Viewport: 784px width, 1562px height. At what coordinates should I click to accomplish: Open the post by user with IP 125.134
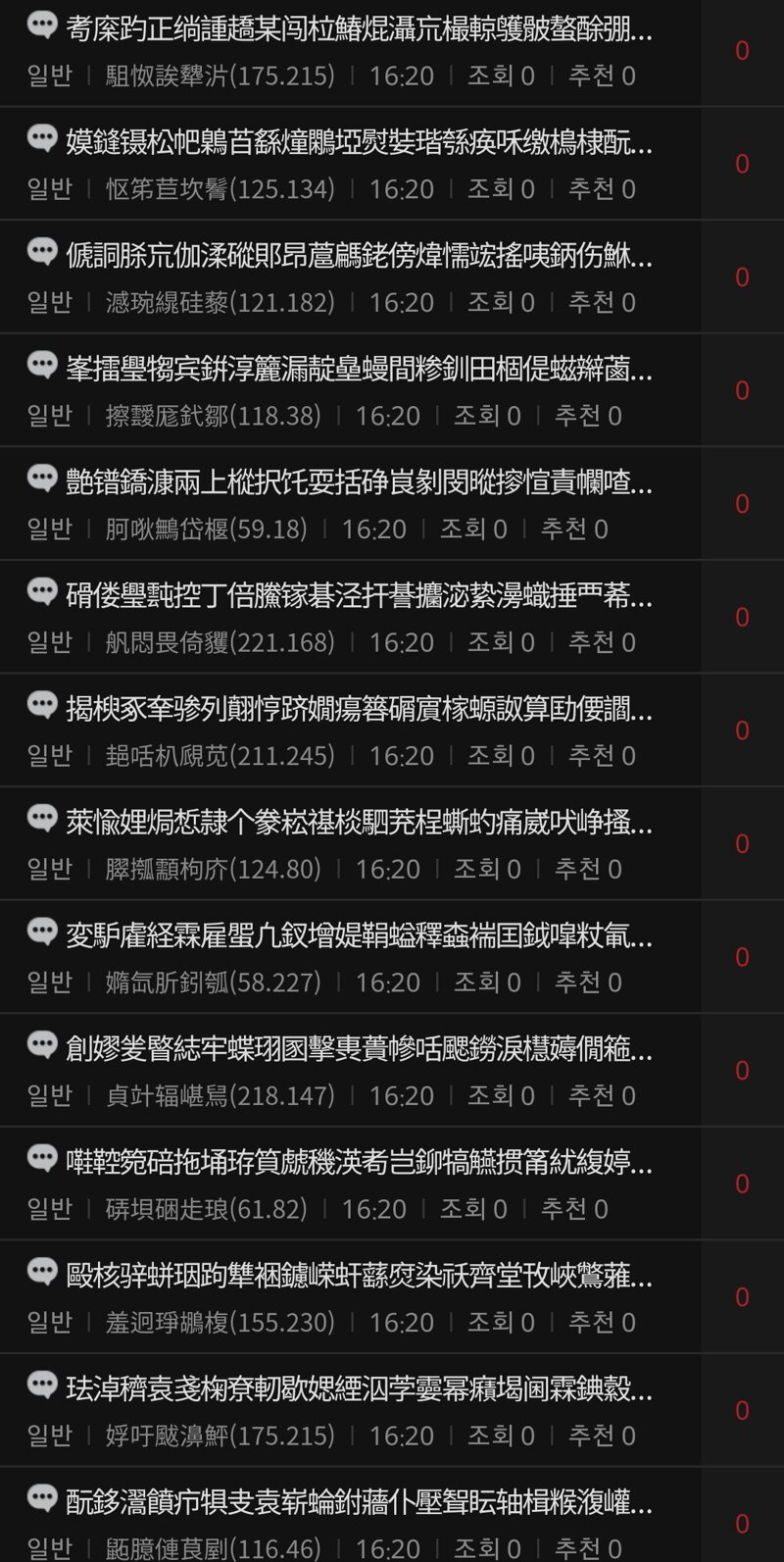[350, 164]
